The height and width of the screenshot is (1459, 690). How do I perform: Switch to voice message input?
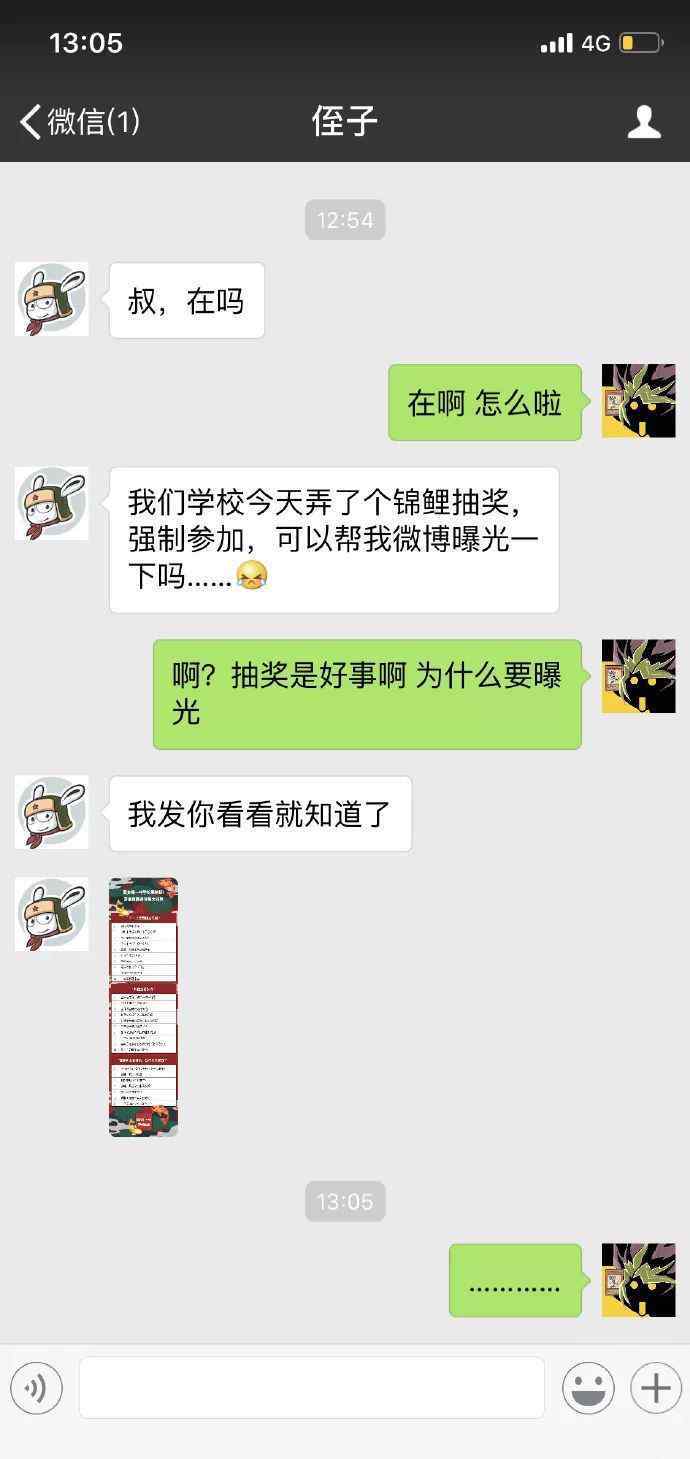36,1388
